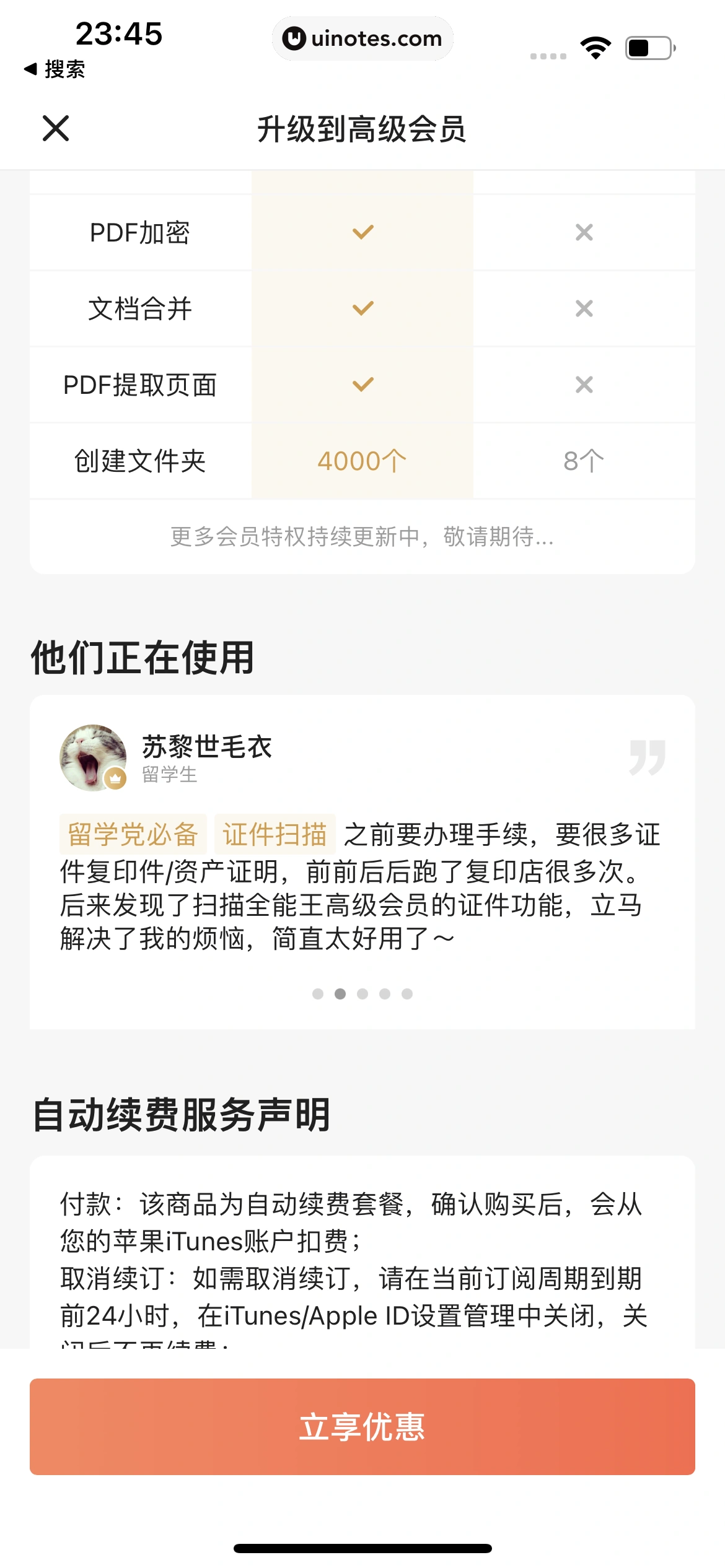Return to 搜索 via the back link
This screenshot has width=725, height=1568.
(x=55, y=69)
